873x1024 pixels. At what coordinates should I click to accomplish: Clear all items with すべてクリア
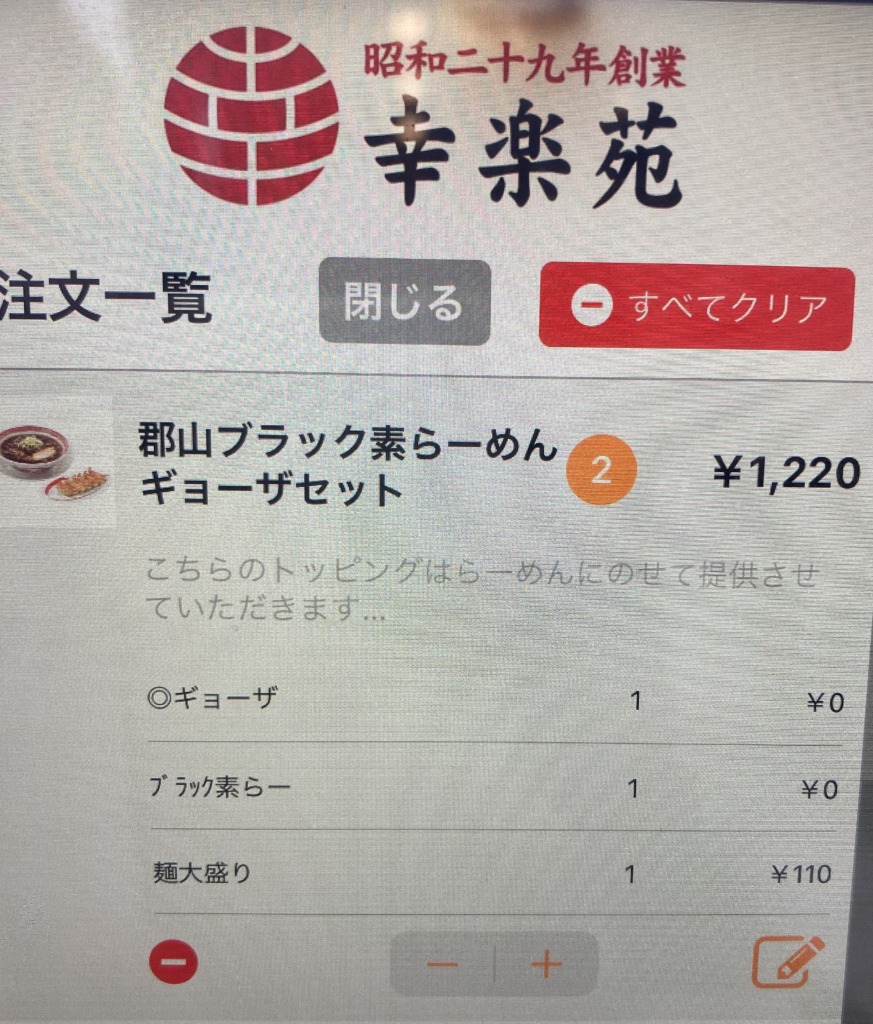[696, 308]
